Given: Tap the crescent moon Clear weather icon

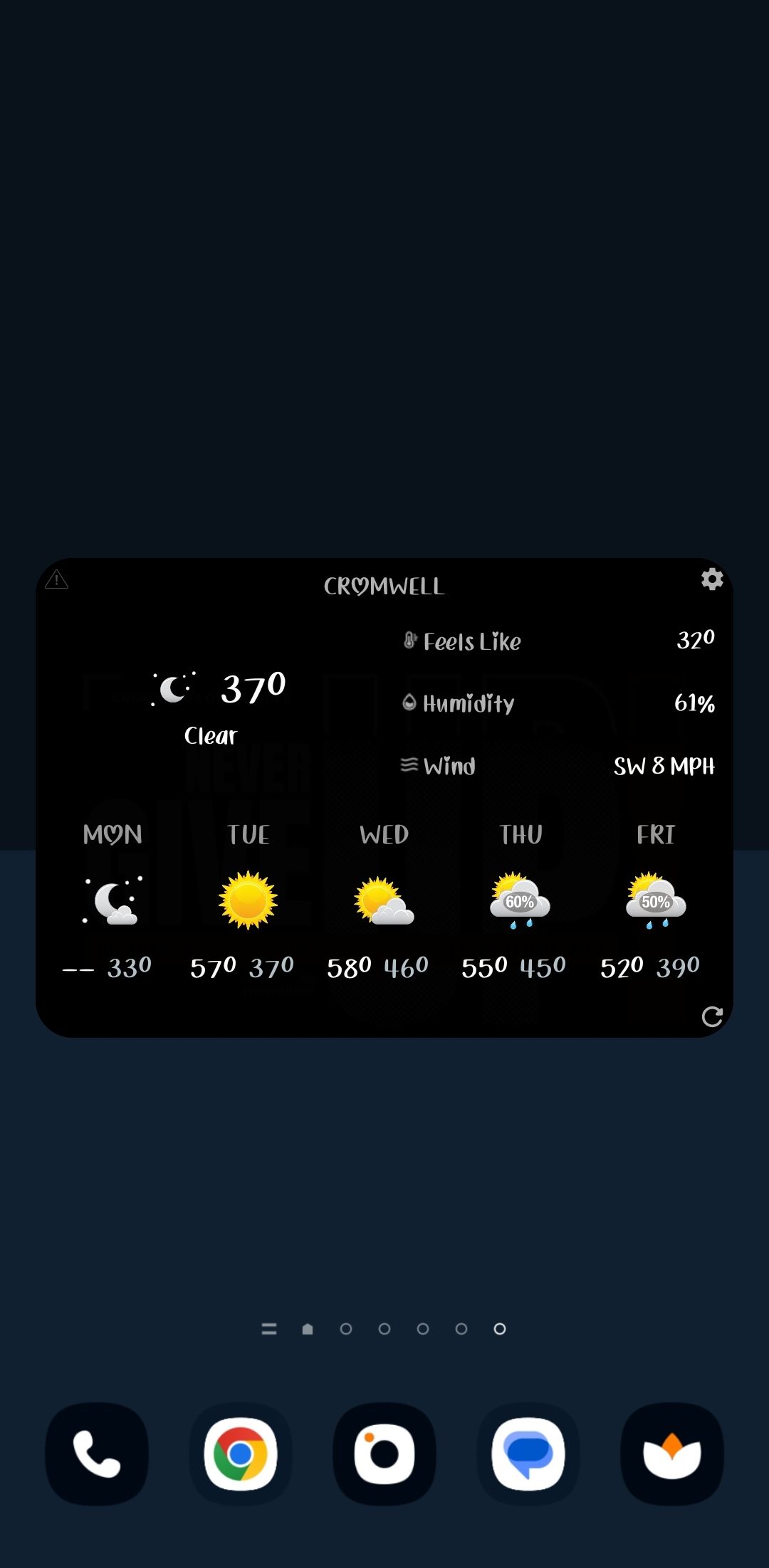Looking at the screenshot, I should [173, 689].
